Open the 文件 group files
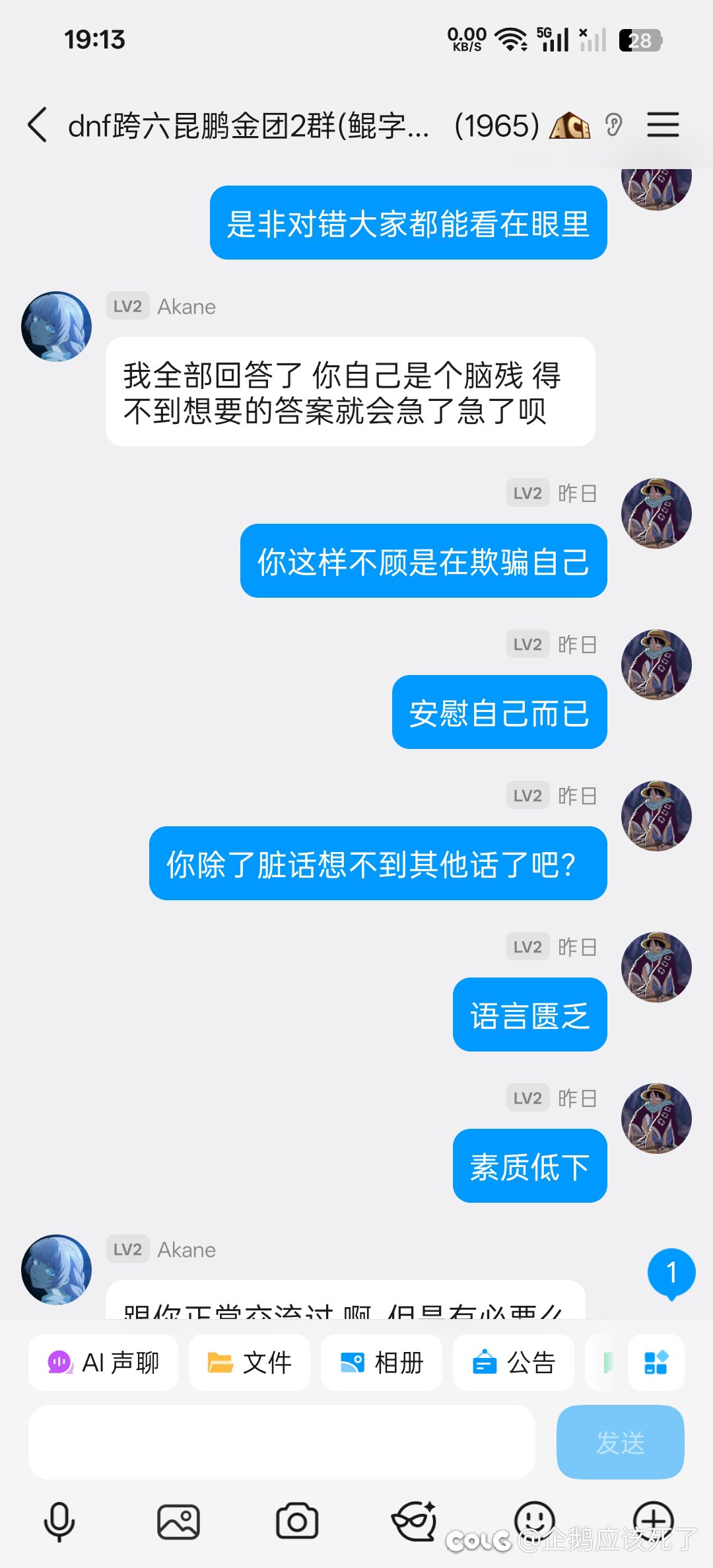Image resolution: width=713 pixels, height=1568 pixels. point(250,1362)
